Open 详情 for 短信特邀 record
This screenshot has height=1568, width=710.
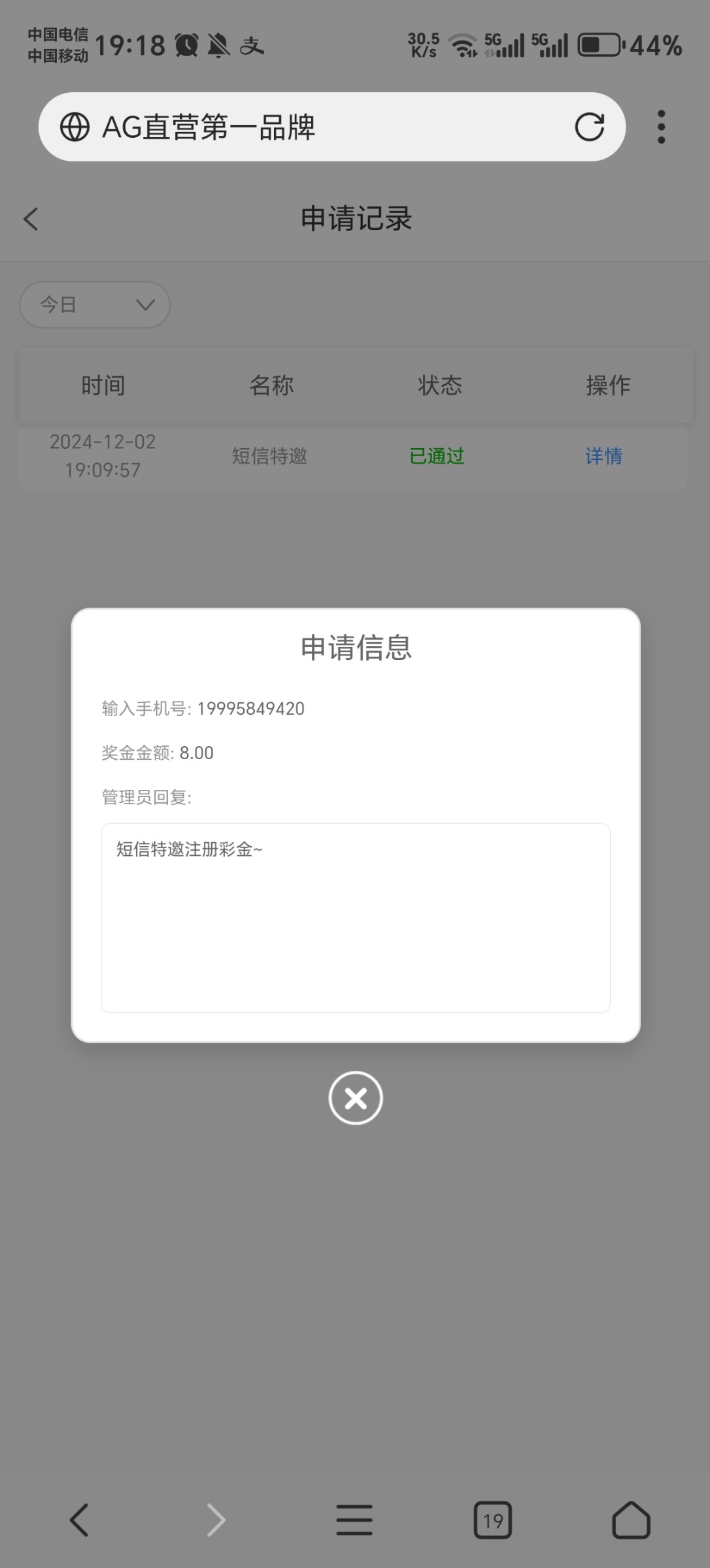click(603, 456)
